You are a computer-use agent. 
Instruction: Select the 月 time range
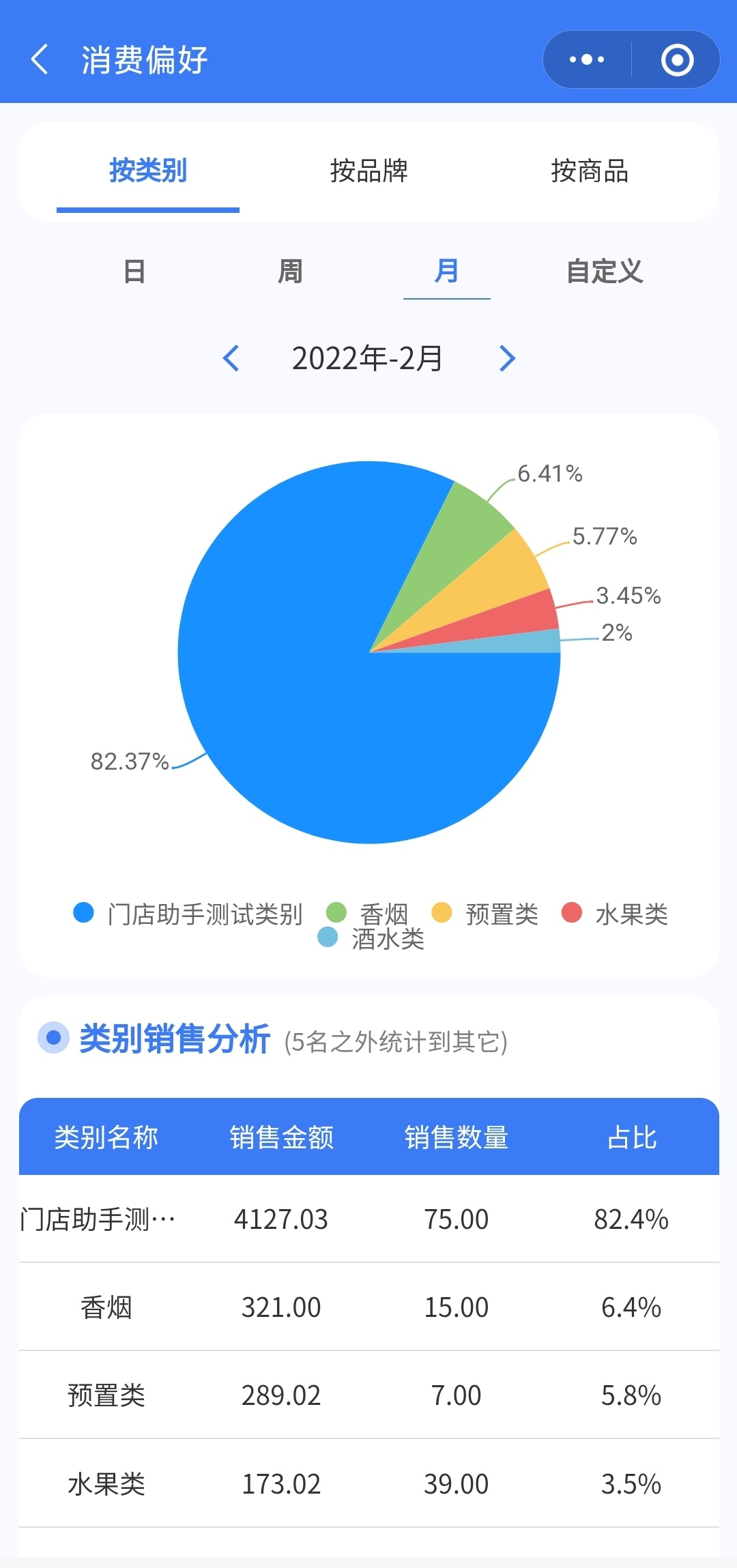tap(446, 272)
